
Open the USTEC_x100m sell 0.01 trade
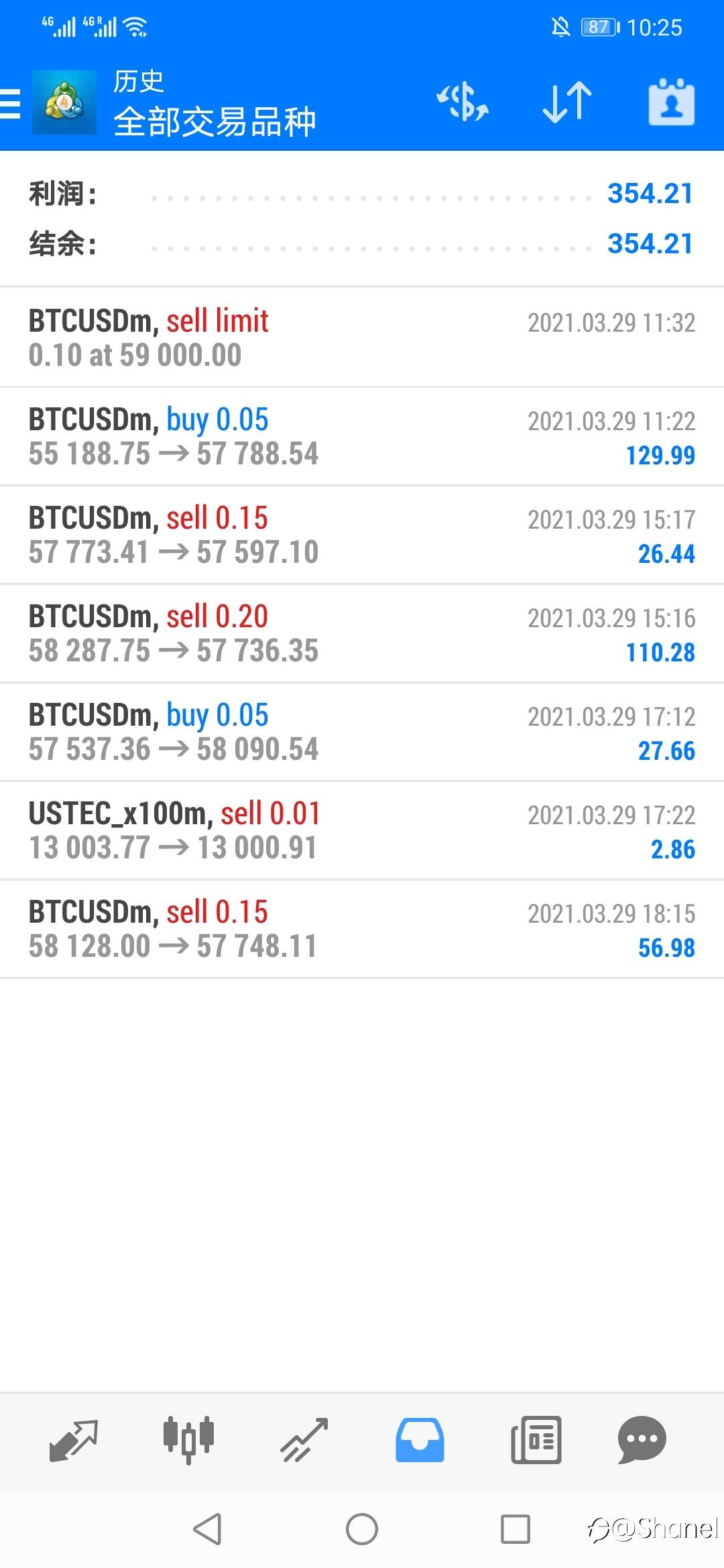tap(362, 830)
